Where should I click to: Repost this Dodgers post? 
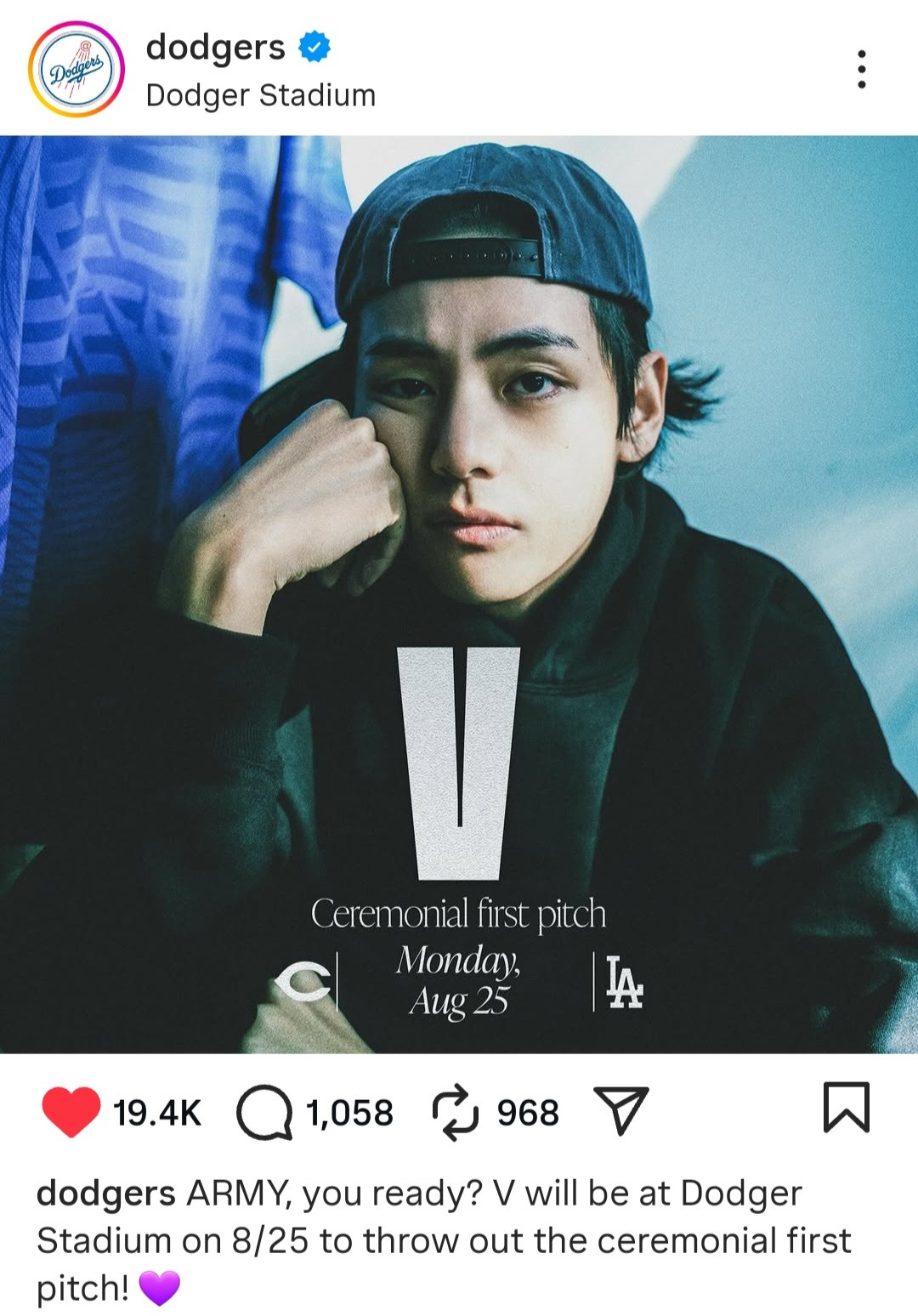tap(456, 1112)
